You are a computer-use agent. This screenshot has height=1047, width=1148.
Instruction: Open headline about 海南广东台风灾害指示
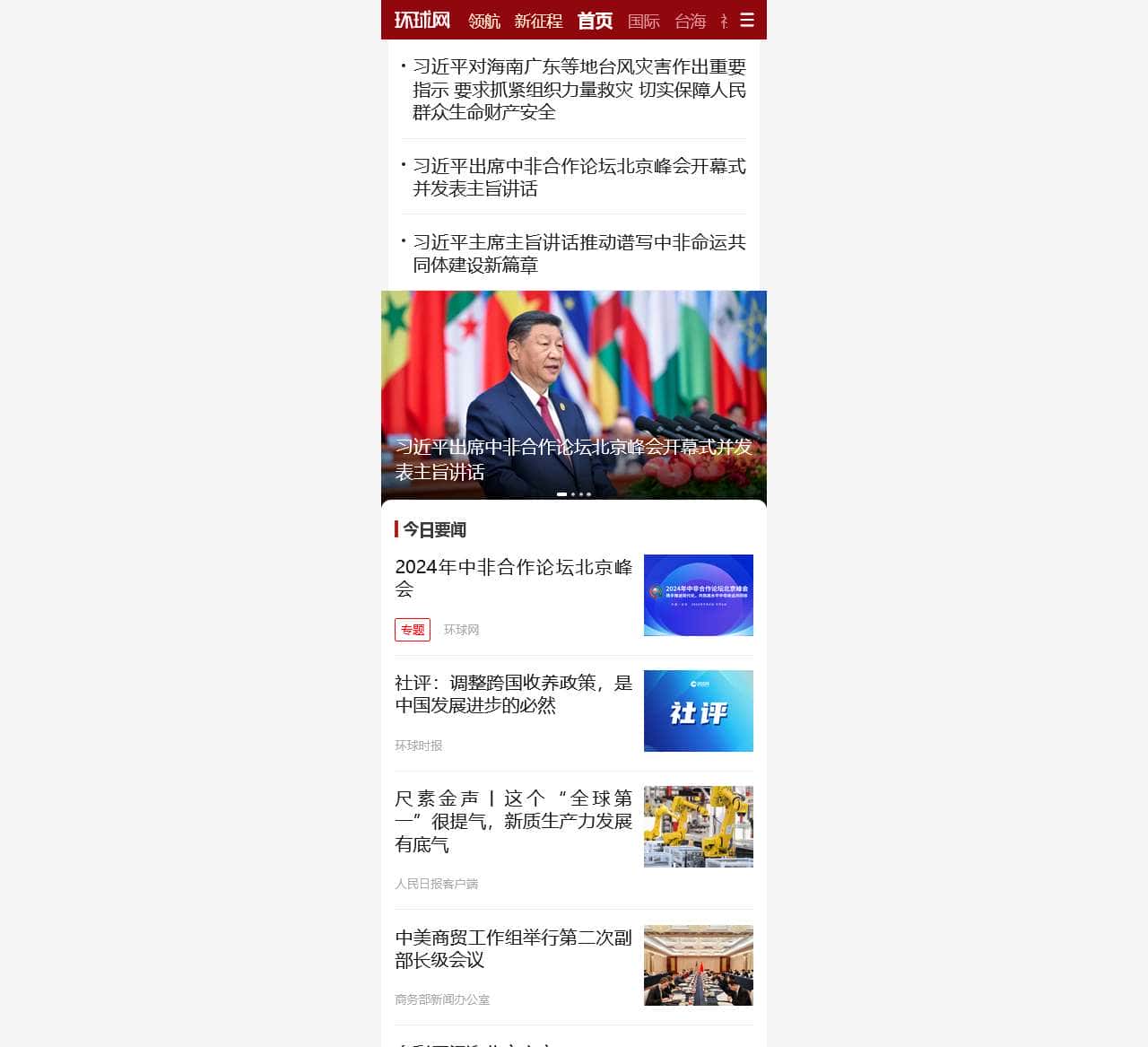pyautogui.click(x=578, y=89)
